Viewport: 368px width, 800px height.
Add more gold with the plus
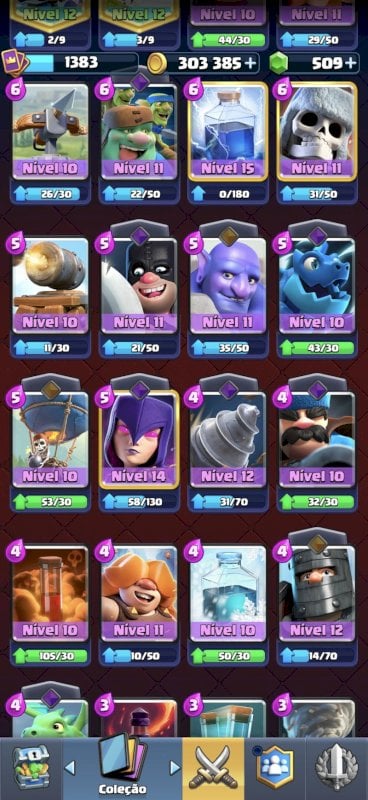250,63
